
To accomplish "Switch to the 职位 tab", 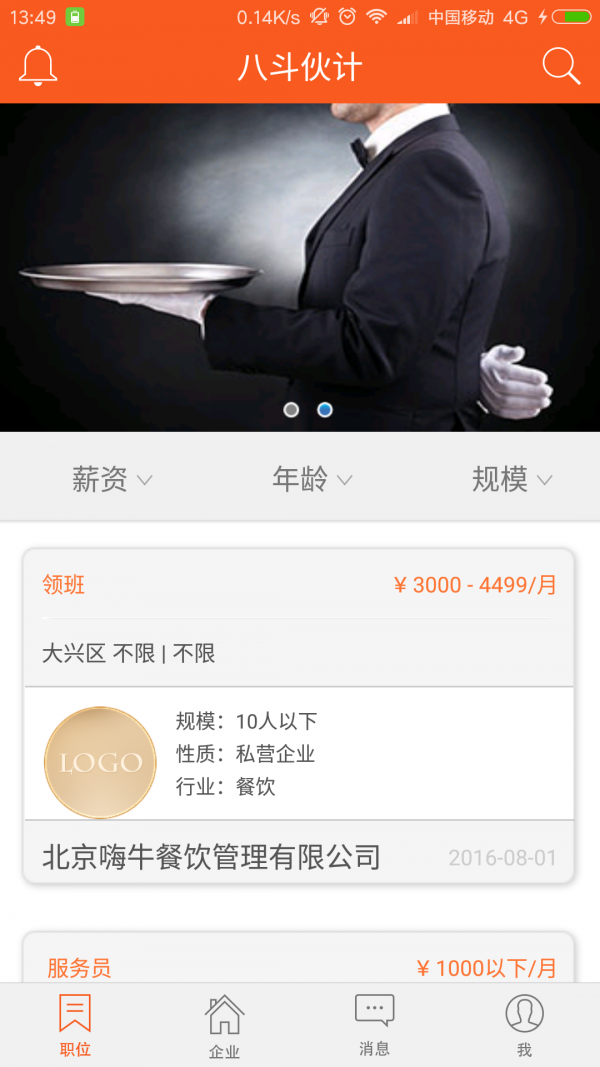I will click(x=75, y=1025).
